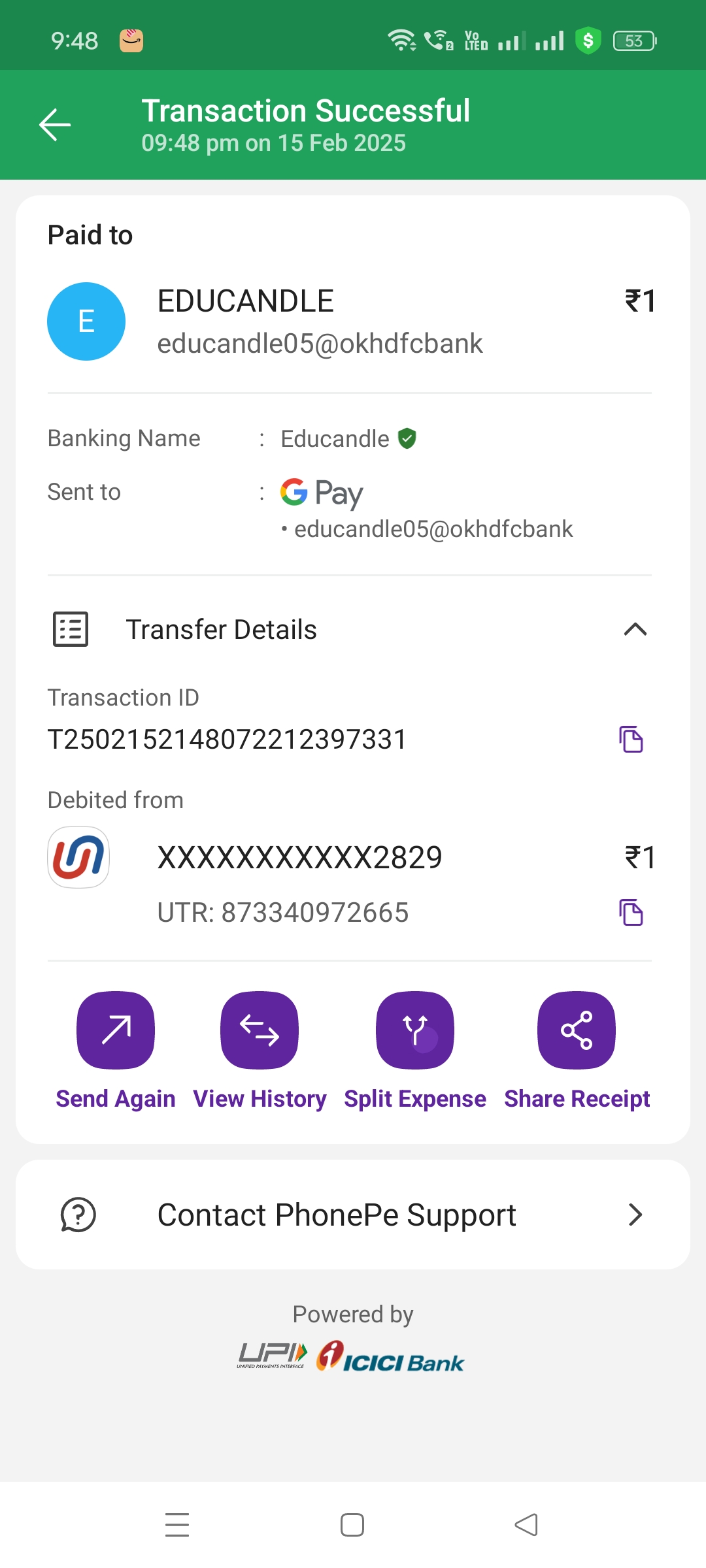The width and height of the screenshot is (706, 1568).
Task: Copy the Transaction ID
Action: 631,740
